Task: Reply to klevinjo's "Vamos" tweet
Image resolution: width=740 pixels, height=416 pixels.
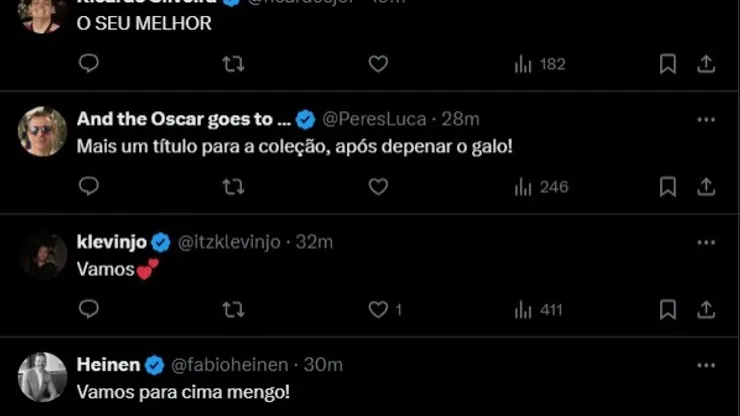Action: click(x=89, y=310)
